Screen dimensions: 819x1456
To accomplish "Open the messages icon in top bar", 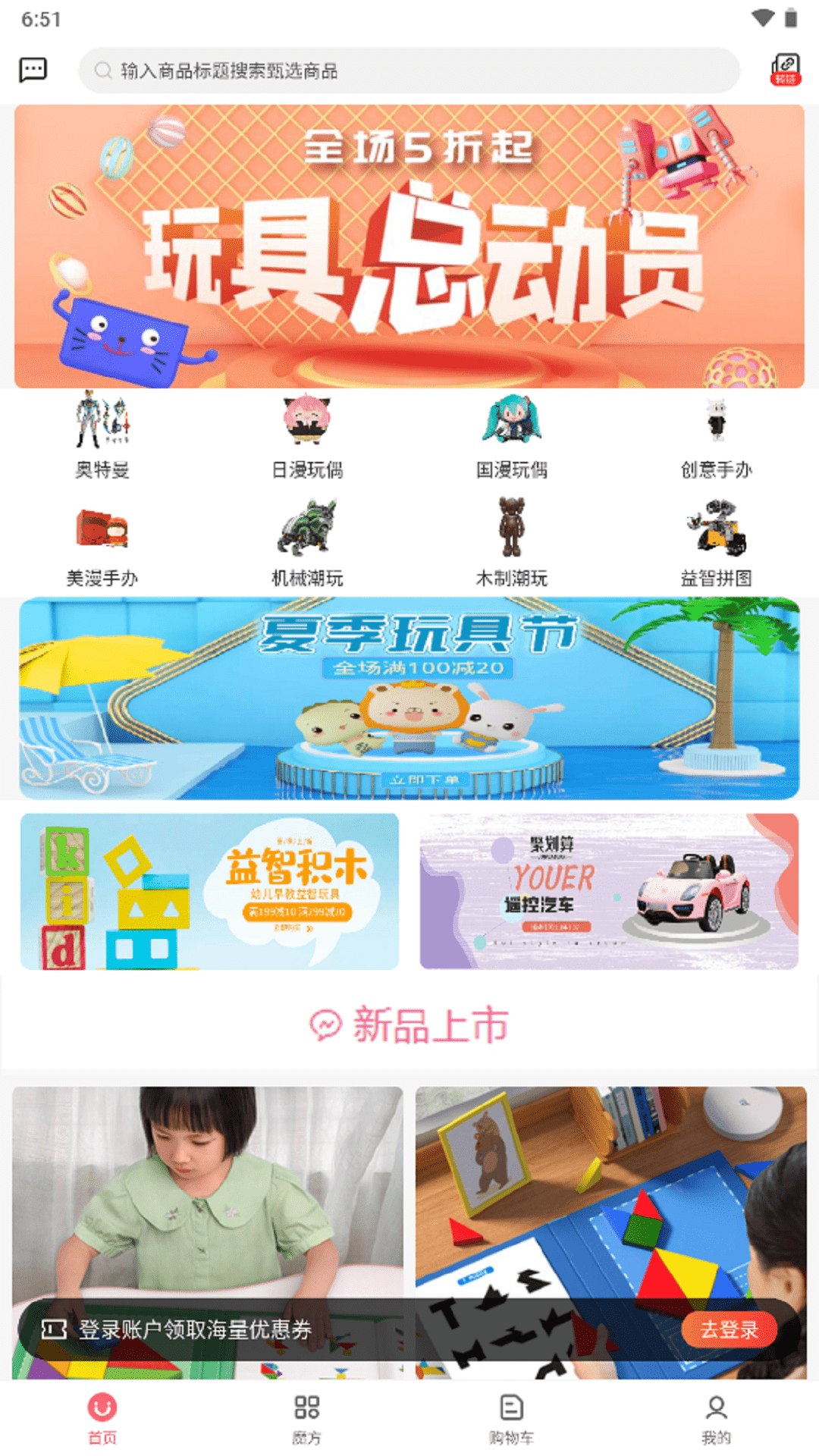I will click(x=33, y=71).
